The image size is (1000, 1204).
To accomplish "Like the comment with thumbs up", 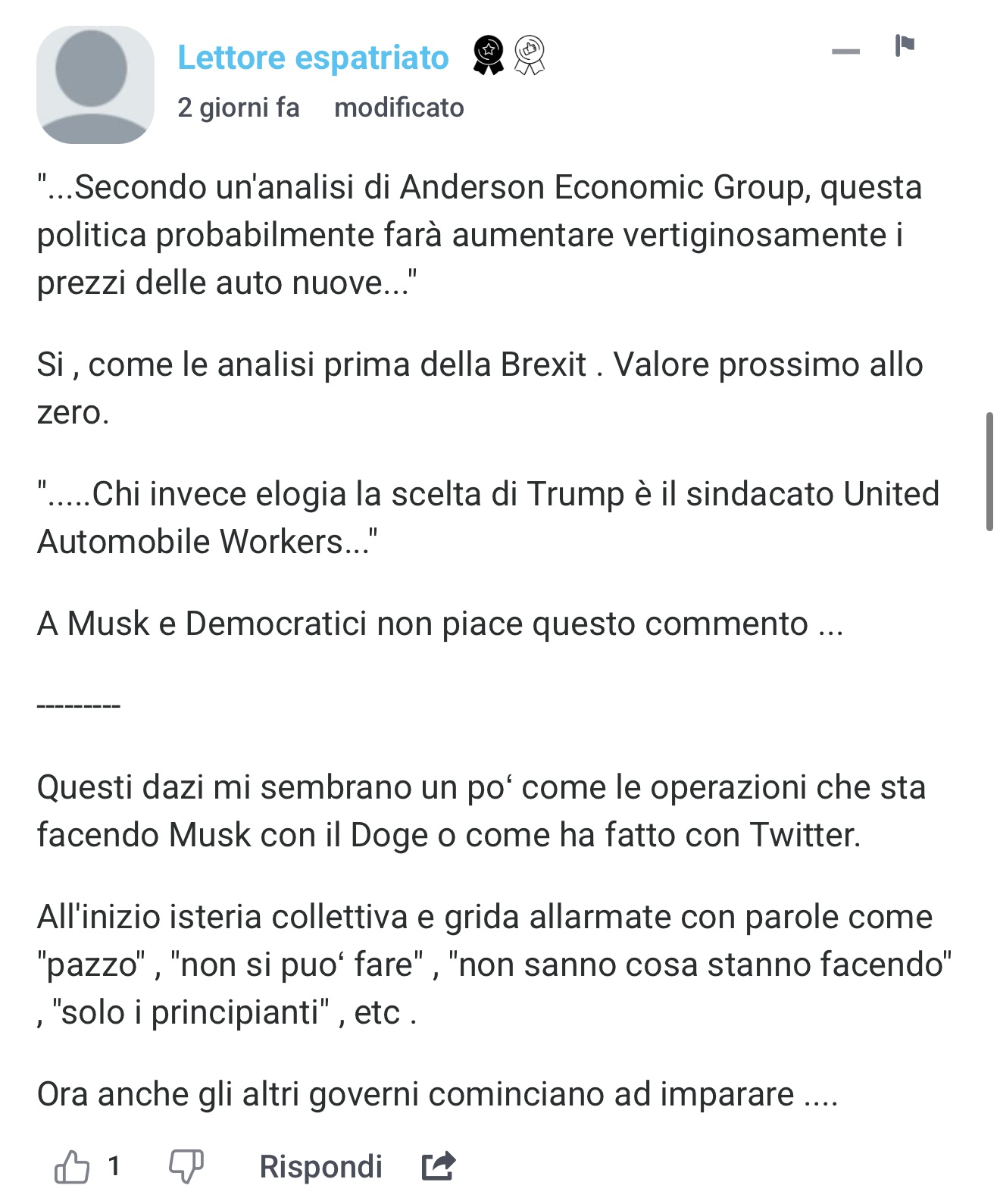I will point(72,1166).
